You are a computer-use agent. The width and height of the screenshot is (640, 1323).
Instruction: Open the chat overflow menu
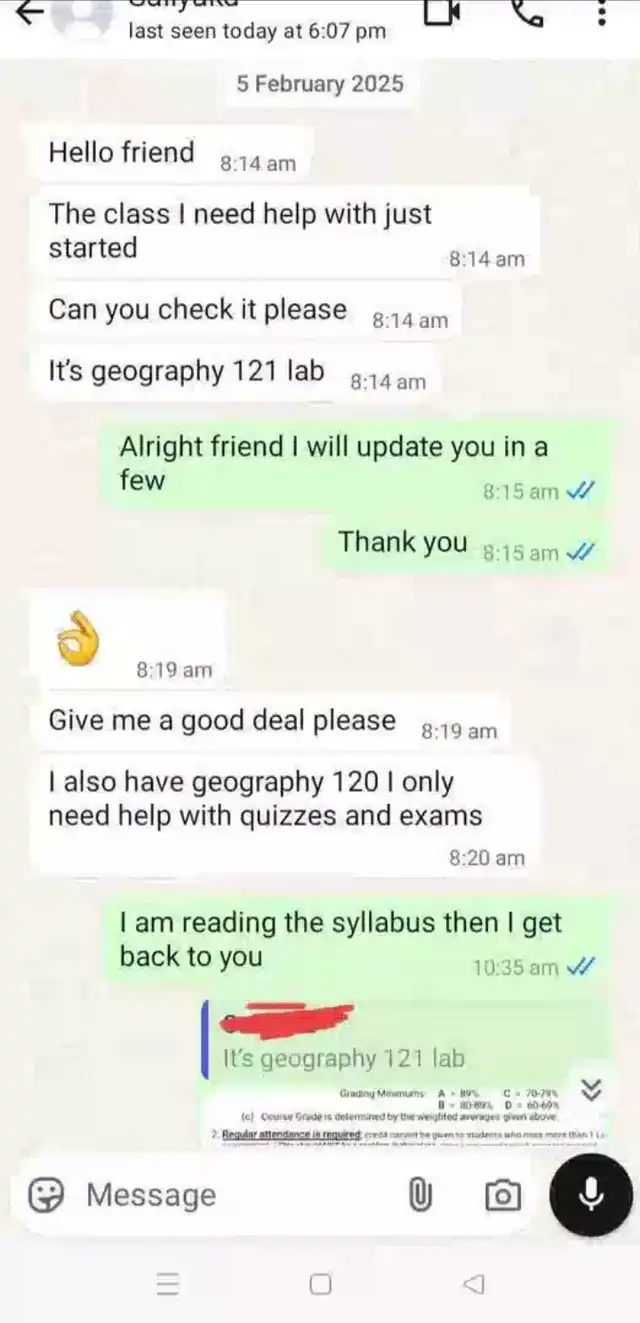pos(601,12)
